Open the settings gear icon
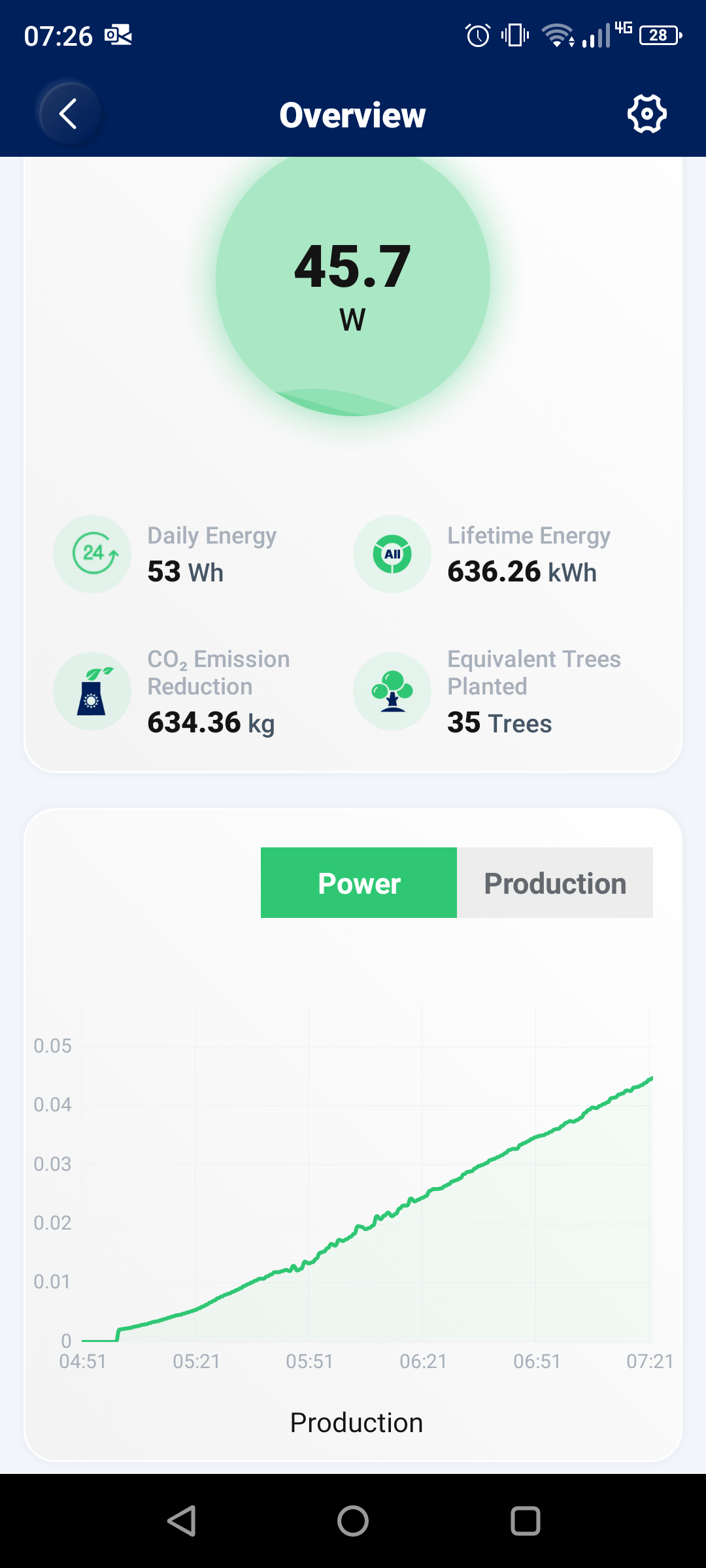Image resolution: width=706 pixels, height=1568 pixels. [647, 114]
